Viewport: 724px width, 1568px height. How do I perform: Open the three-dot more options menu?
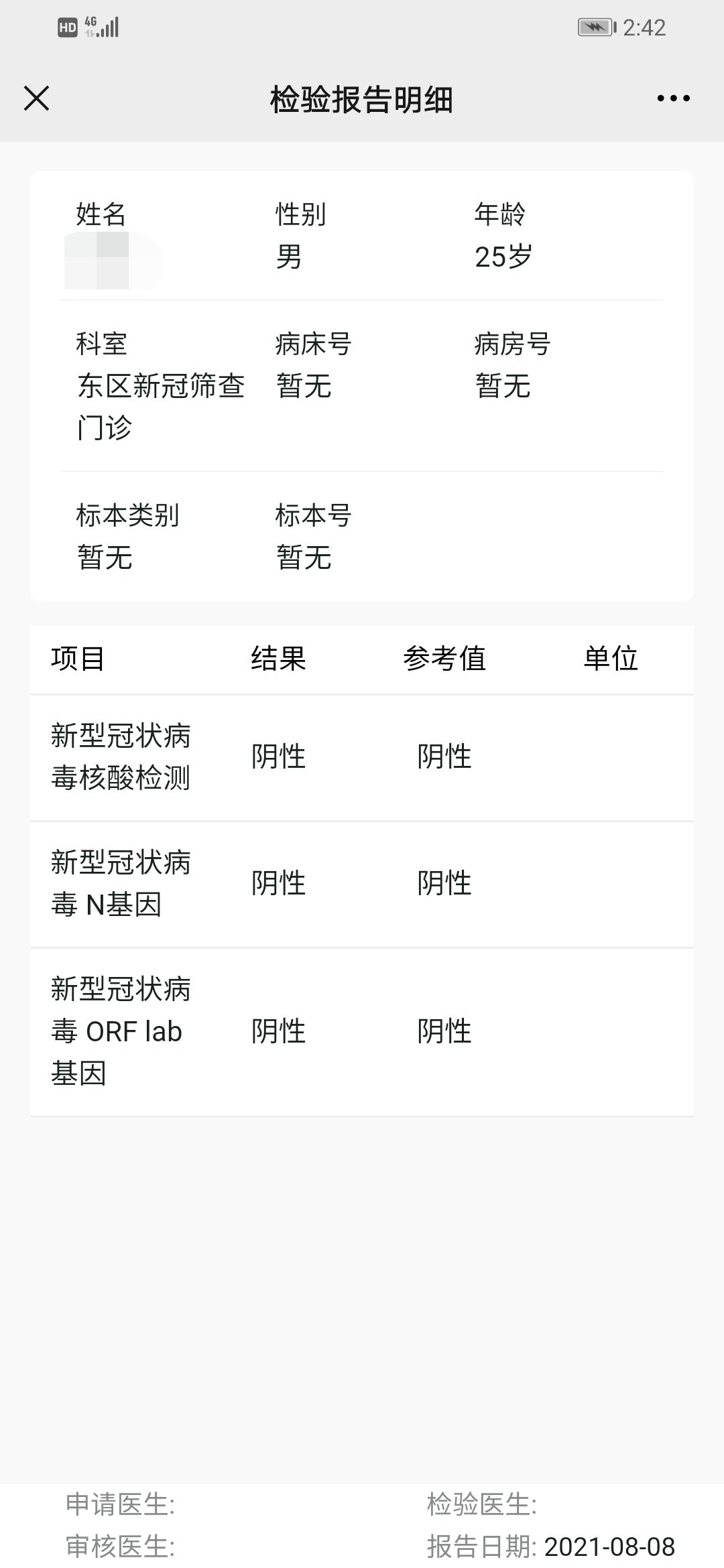point(673,99)
